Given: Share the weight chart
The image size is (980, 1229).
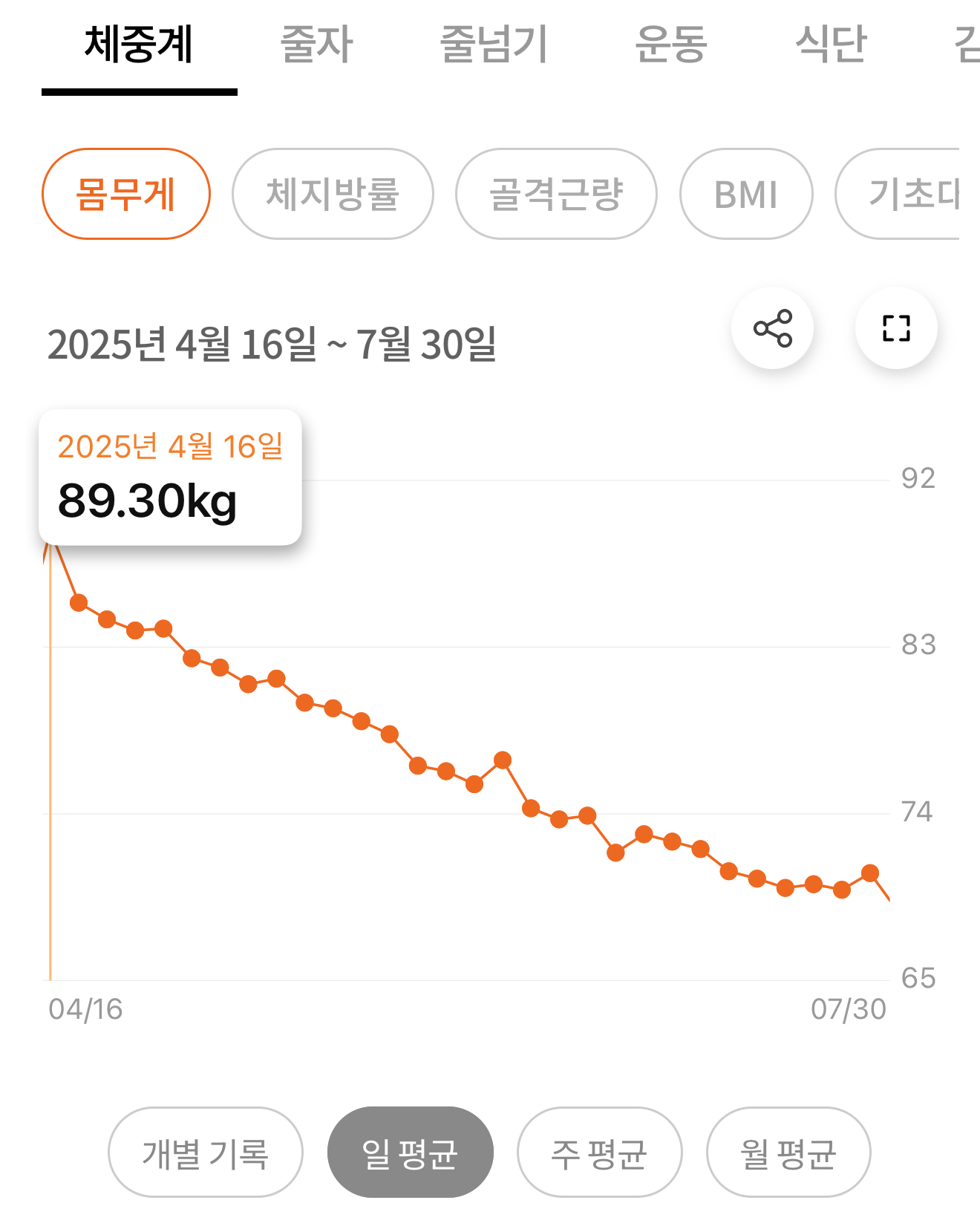Looking at the screenshot, I should 772,328.
